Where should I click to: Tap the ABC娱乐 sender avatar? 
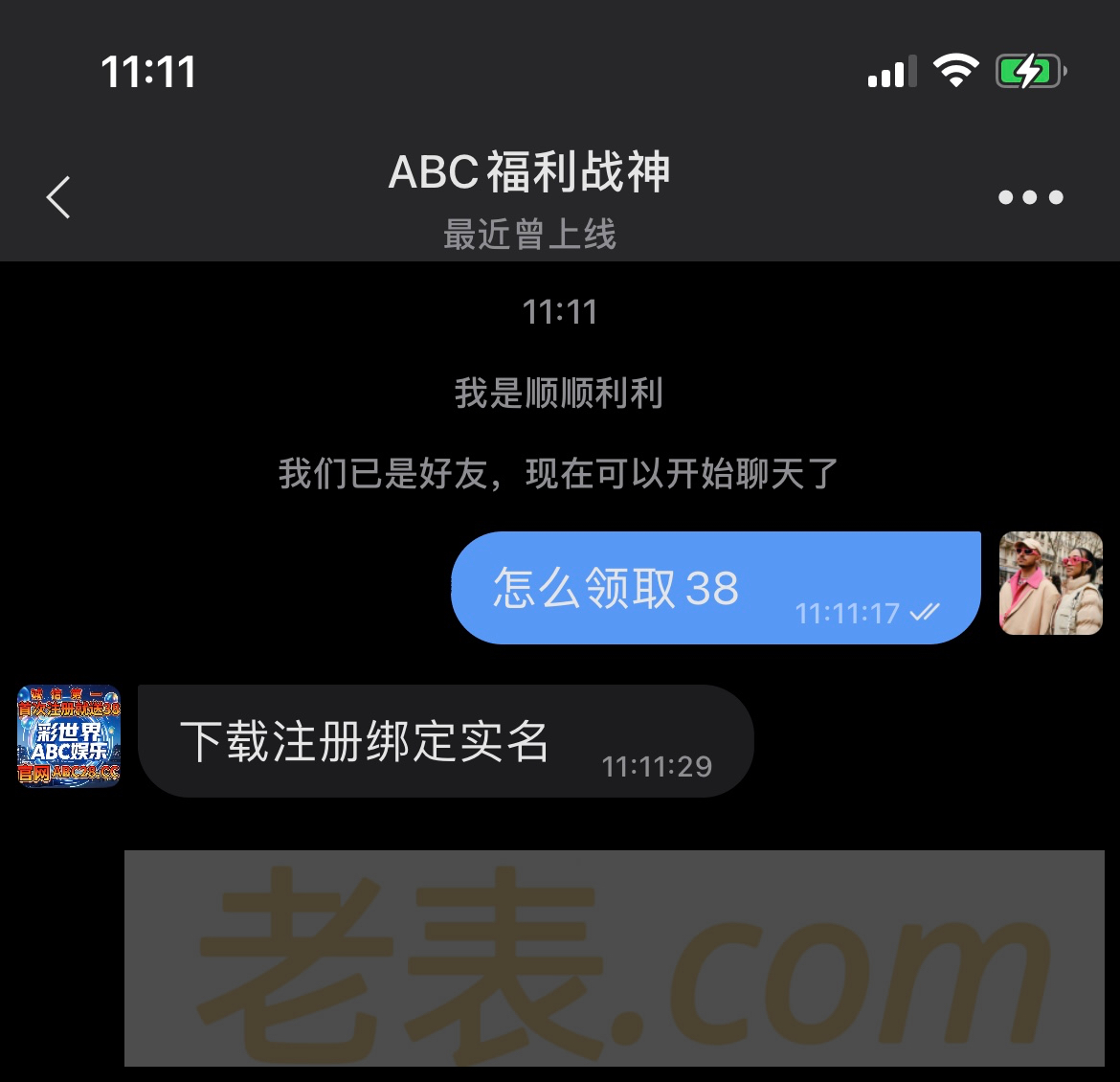[69, 735]
